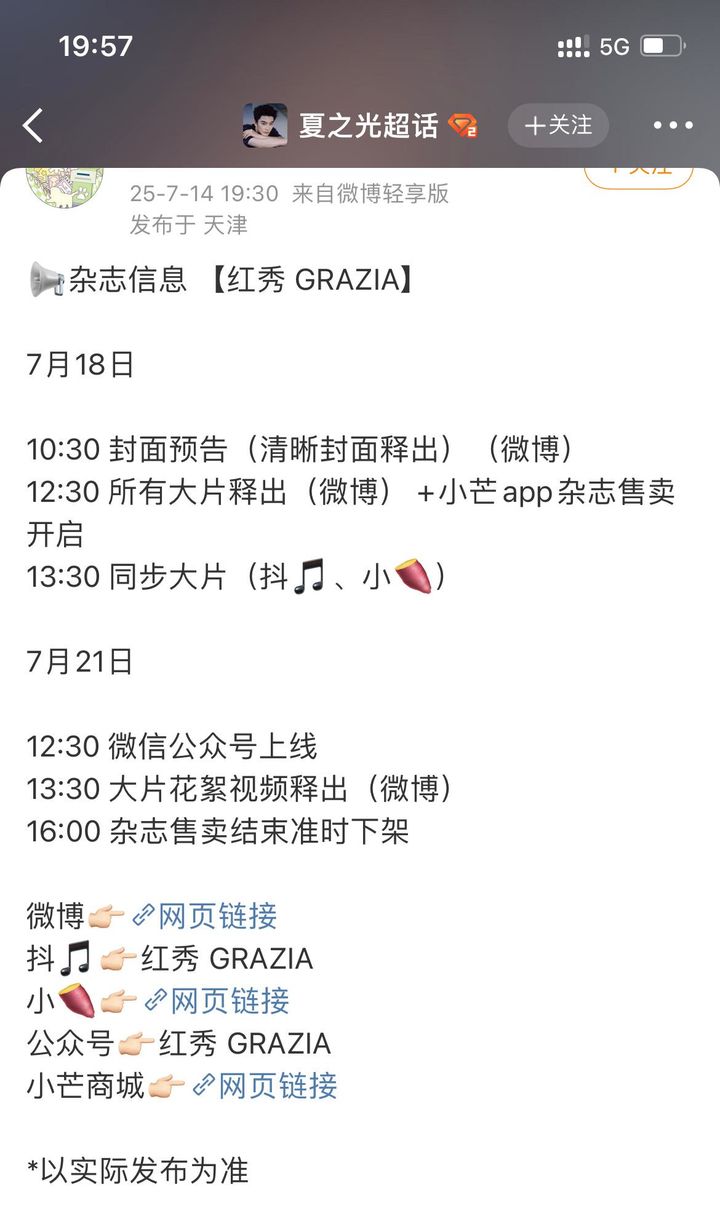Open the 夏之光超话 title avatar
This screenshot has height=1211, width=720.
[265, 126]
